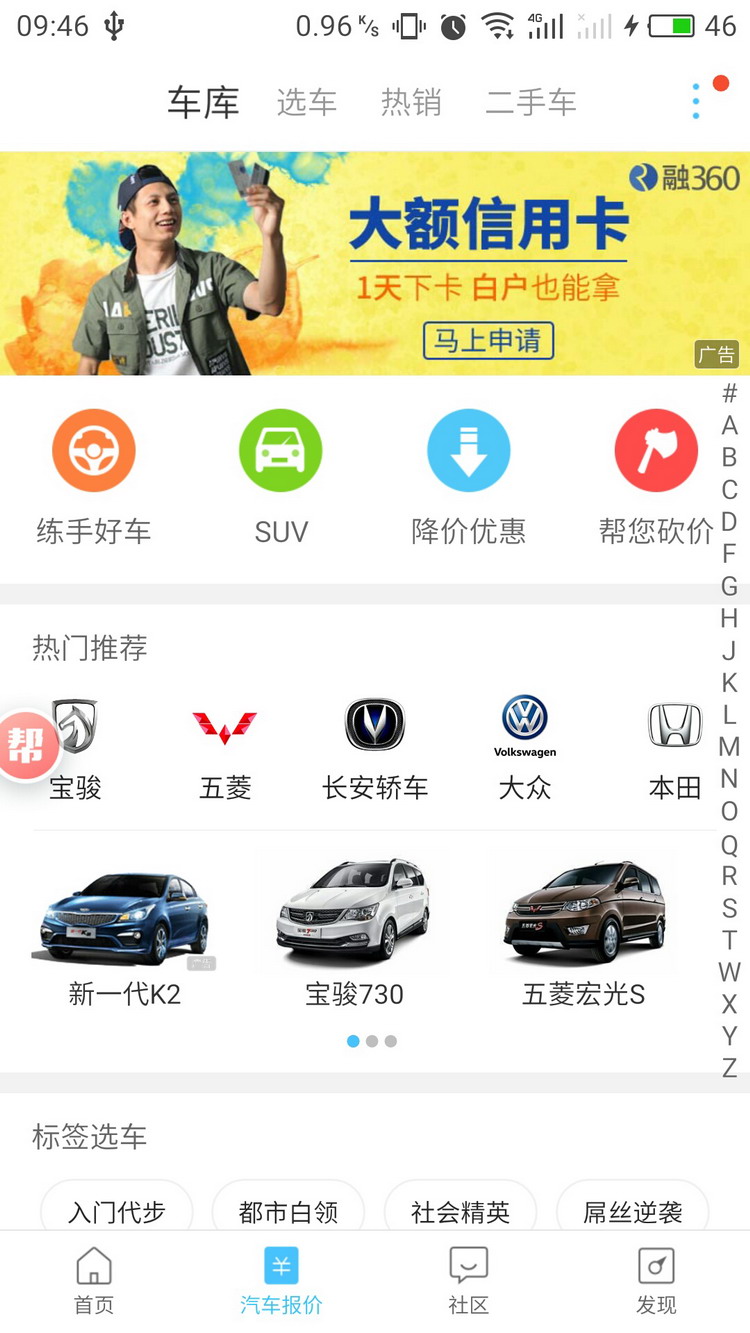Screen dimensions: 750x1333
Task: Select the 选车 tab
Action: [x=307, y=101]
